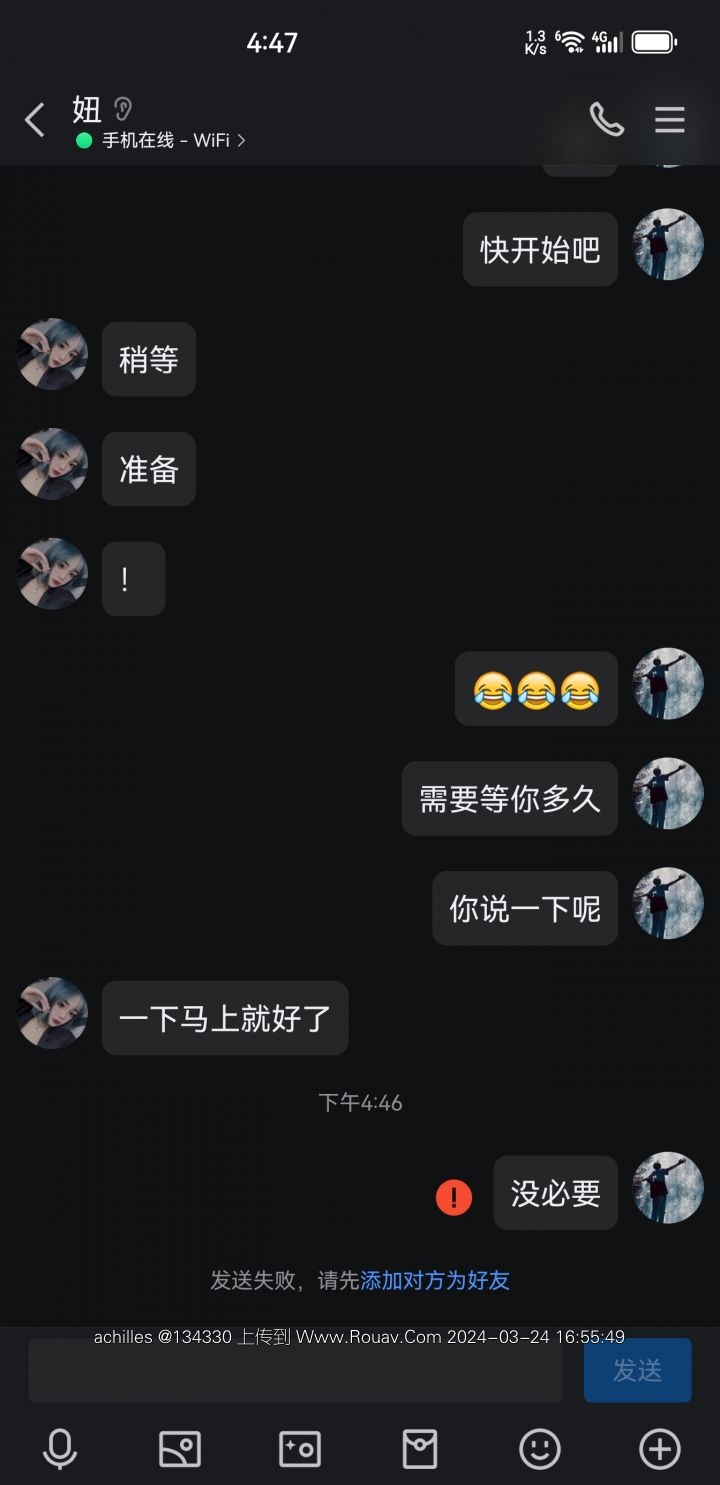The height and width of the screenshot is (1485, 720).
Task: Tap the red send-failed warning icon
Action: (x=454, y=1196)
